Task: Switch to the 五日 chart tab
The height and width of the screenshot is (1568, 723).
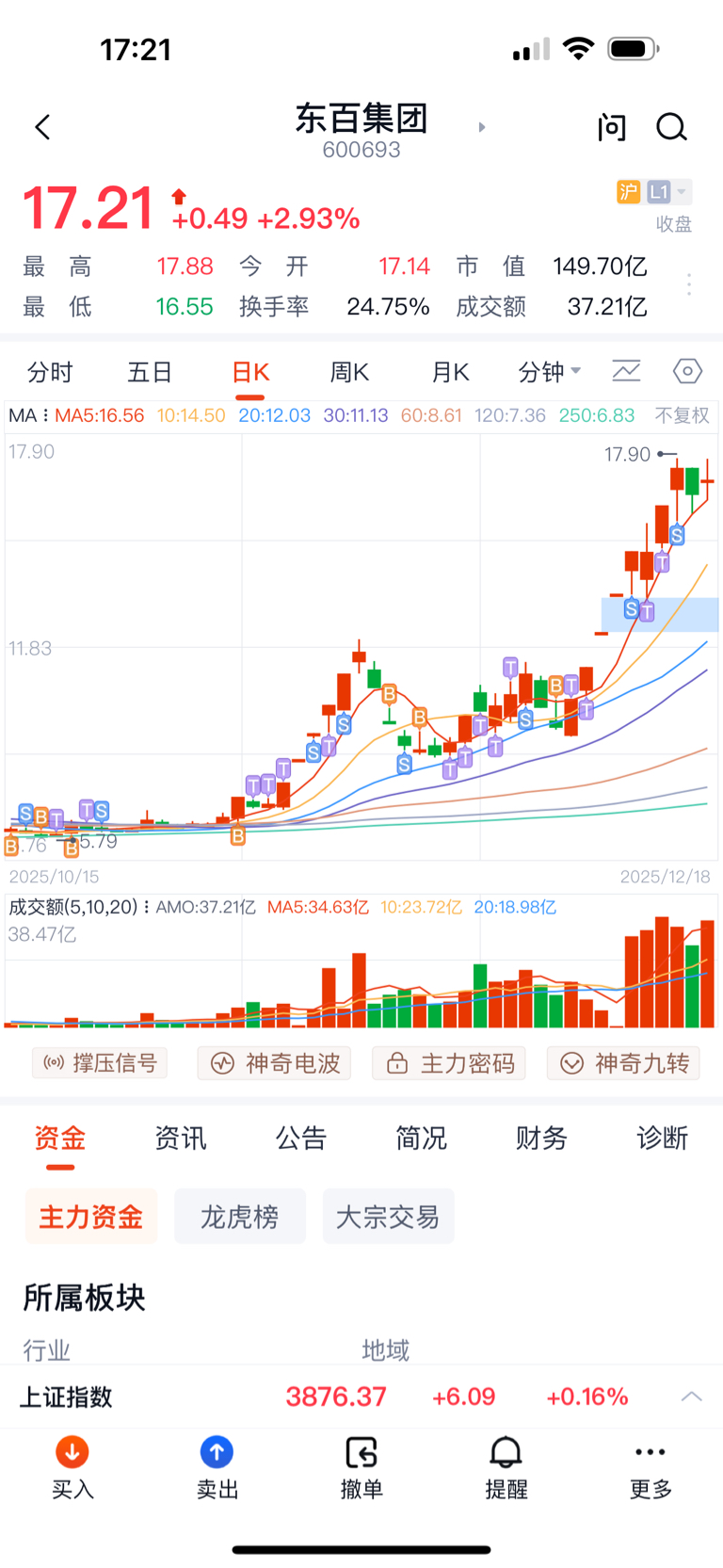Action: pos(150,373)
